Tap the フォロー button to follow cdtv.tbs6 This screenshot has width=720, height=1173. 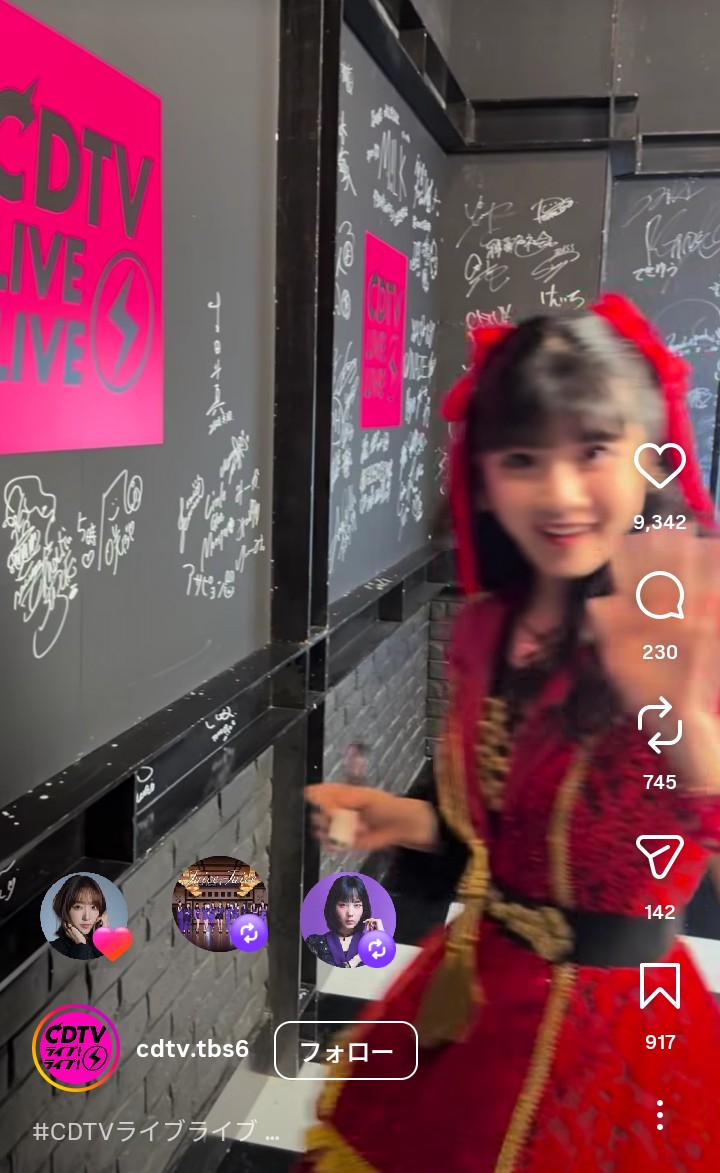[345, 1051]
